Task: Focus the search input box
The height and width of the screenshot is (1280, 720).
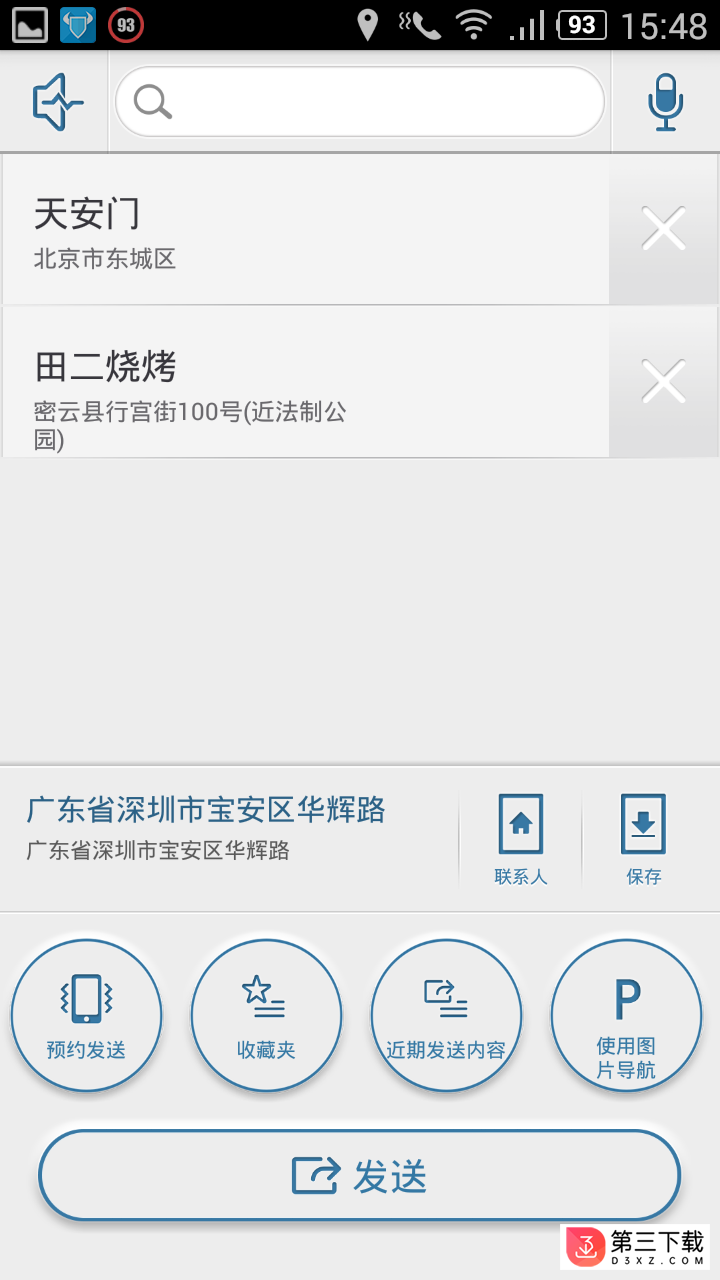Action: [x=360, y=101]
